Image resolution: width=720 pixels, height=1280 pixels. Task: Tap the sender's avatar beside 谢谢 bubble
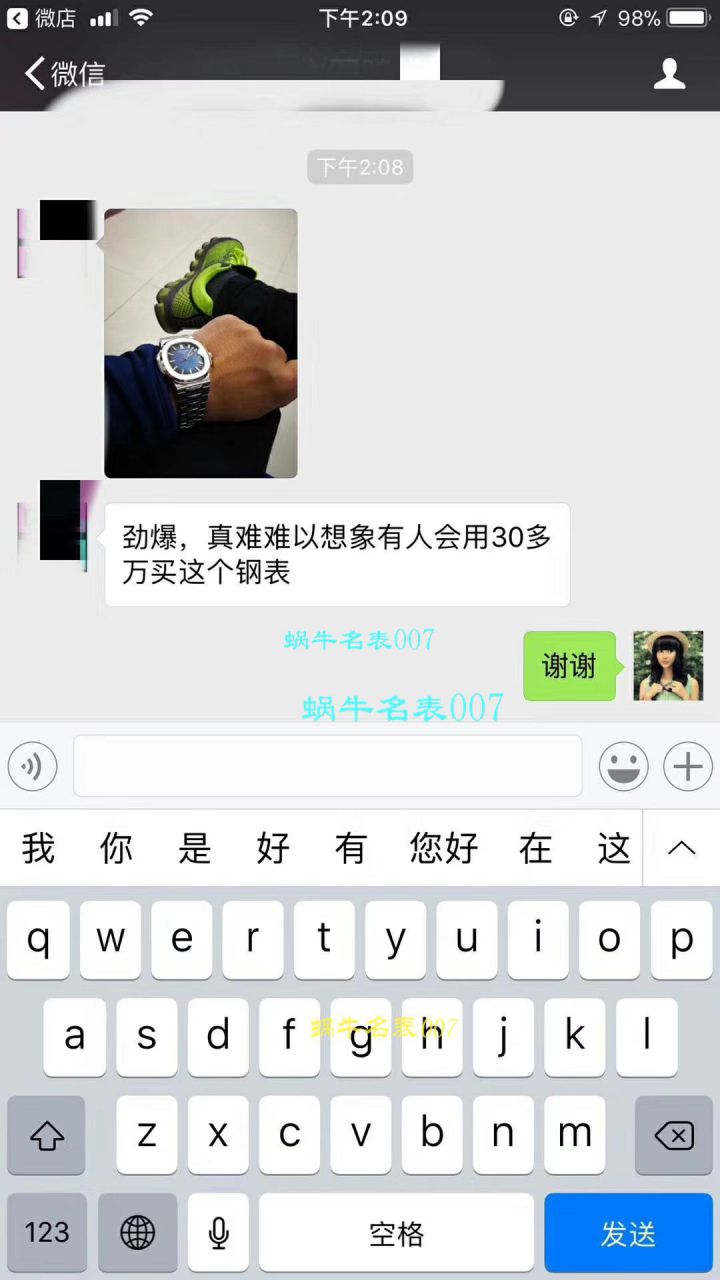(x=668, y=665)
